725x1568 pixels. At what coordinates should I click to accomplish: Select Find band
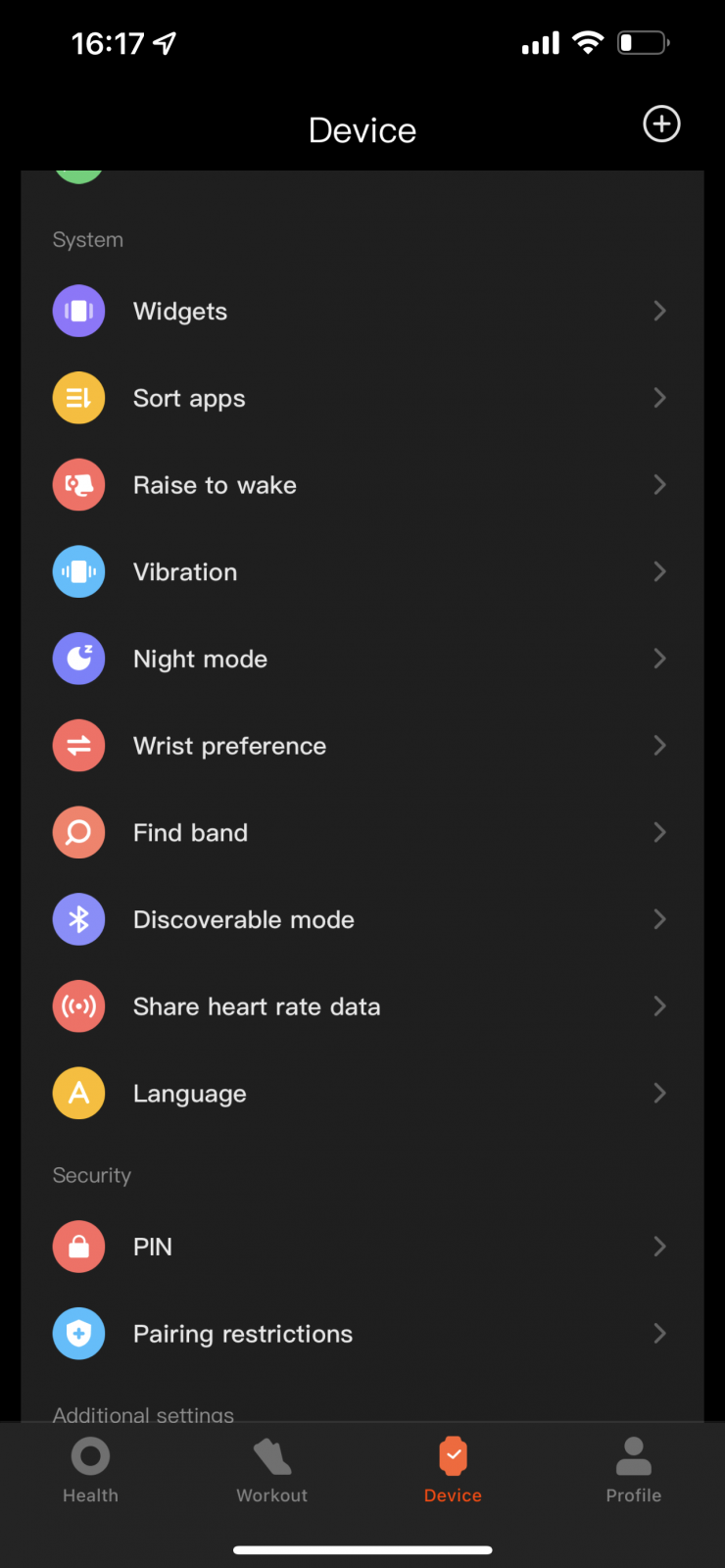pos(362,833)
